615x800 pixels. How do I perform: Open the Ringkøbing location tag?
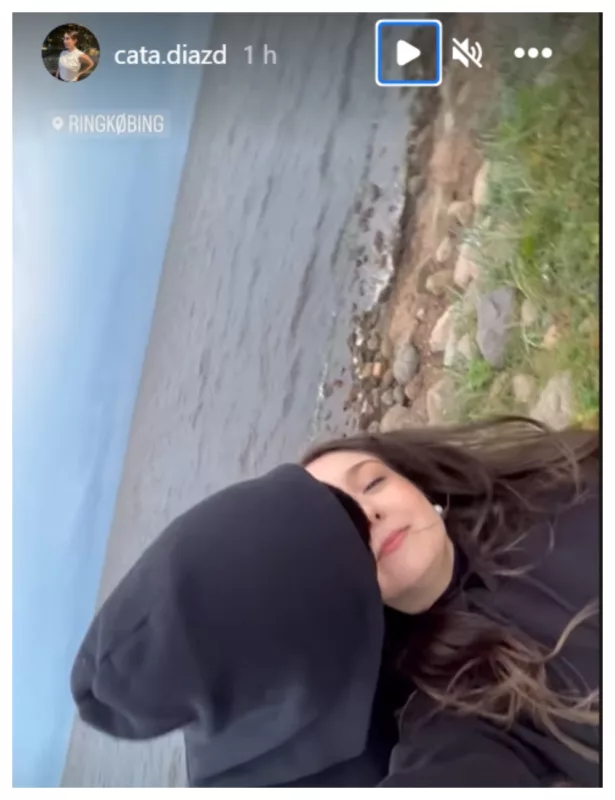point(109,125)
